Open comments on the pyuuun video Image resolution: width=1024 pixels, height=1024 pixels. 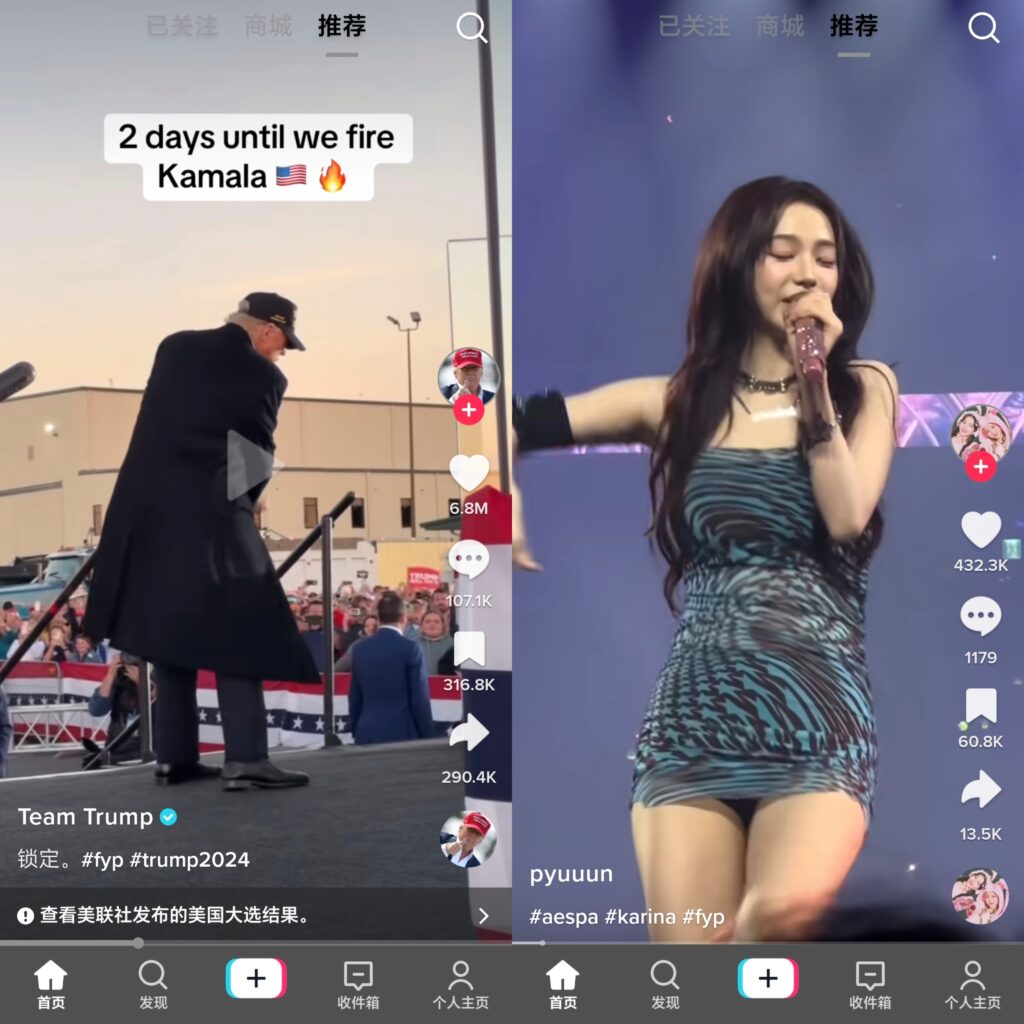click(981, 616)
